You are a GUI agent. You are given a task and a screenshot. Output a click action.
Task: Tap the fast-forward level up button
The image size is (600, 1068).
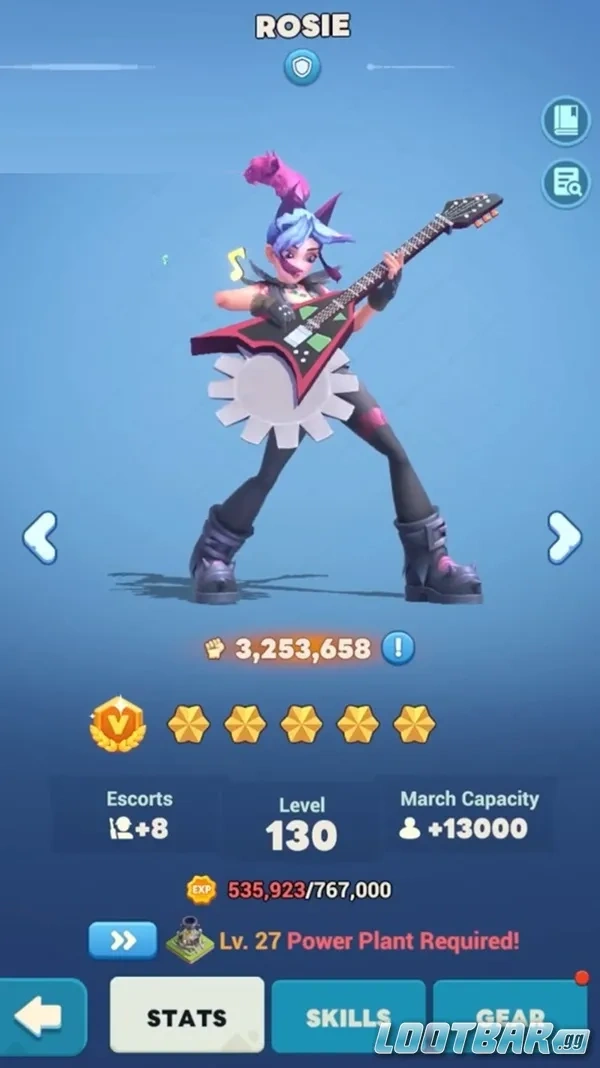coord(122,940)
